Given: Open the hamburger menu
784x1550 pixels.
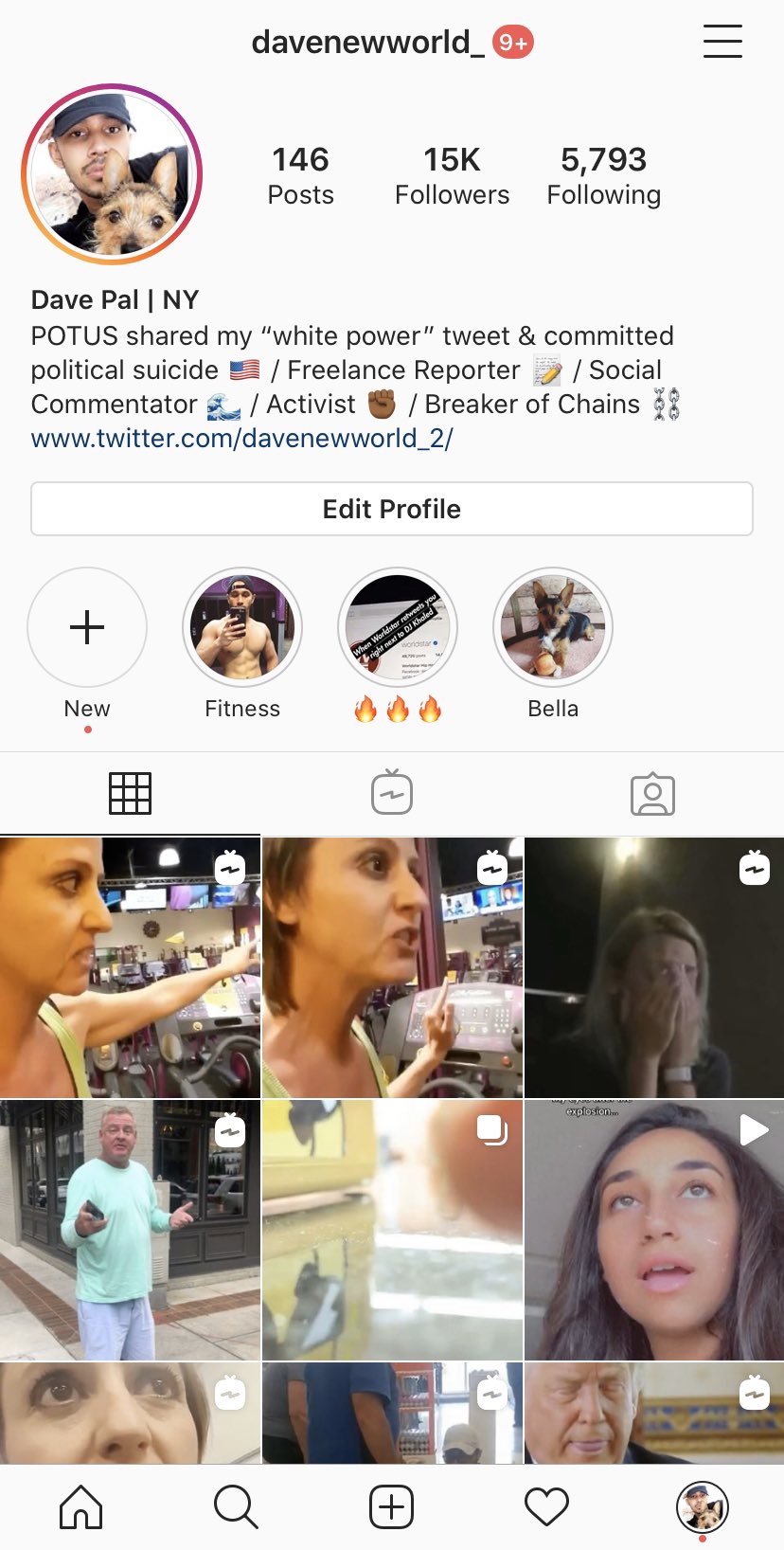Looking at the screenshot, I should [x=722, y=42].
